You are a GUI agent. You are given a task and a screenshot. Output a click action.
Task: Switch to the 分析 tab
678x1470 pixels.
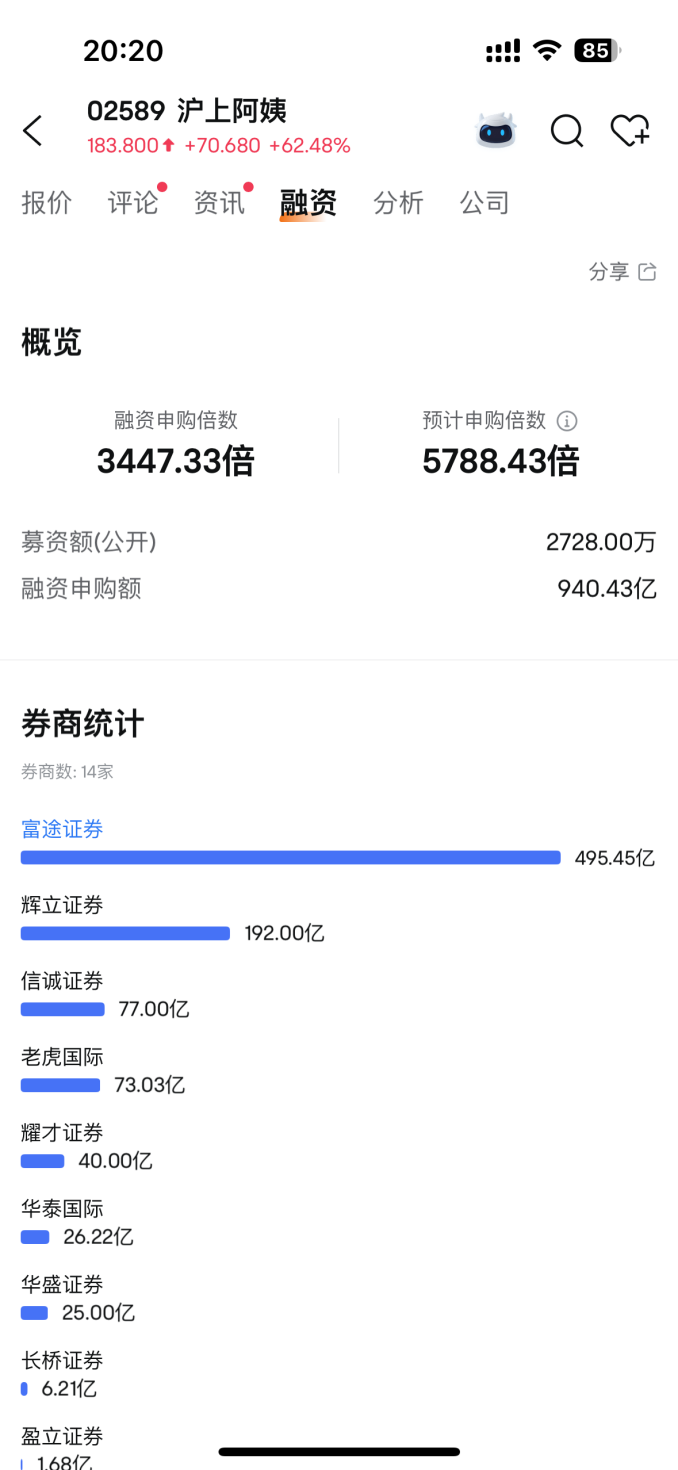398,203
